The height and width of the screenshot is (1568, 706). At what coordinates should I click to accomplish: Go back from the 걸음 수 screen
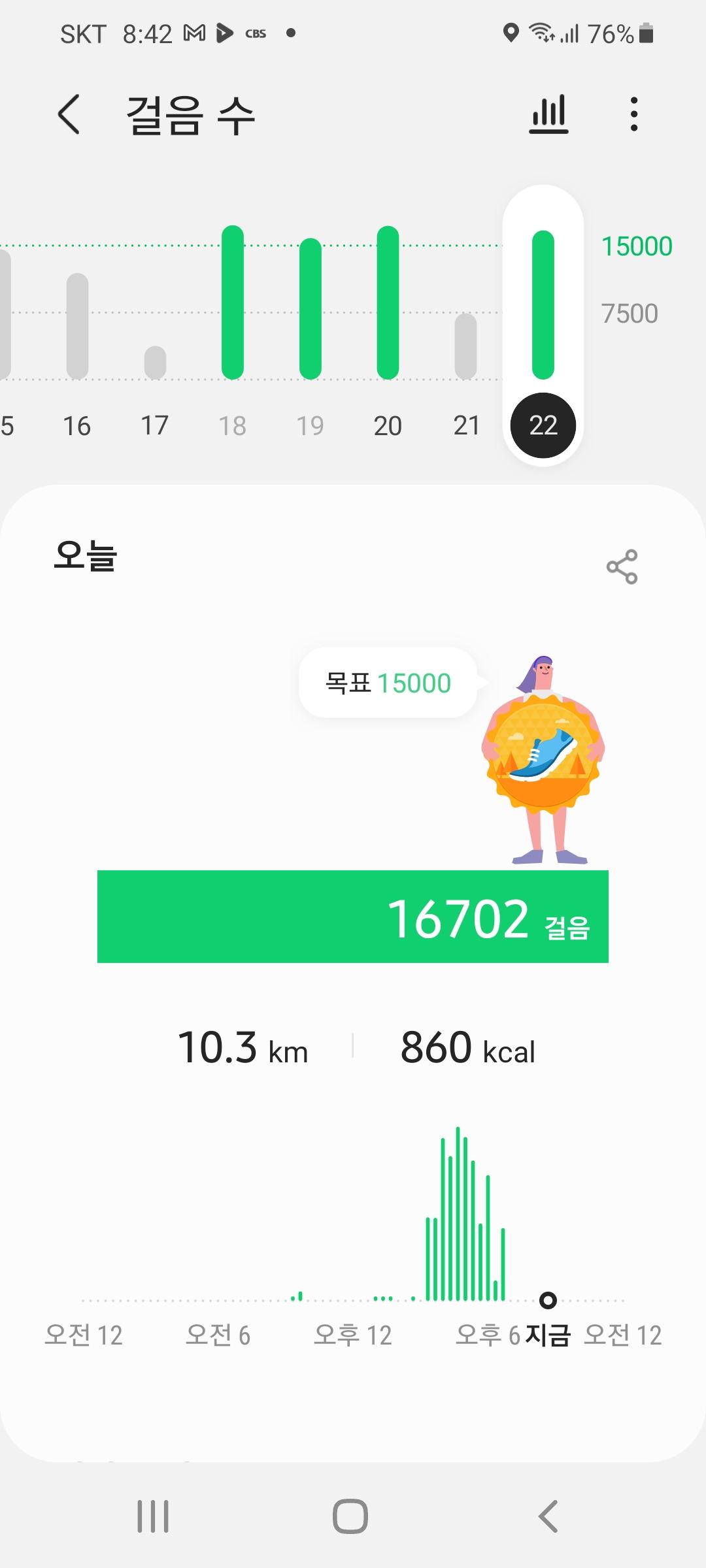point(69,114)
